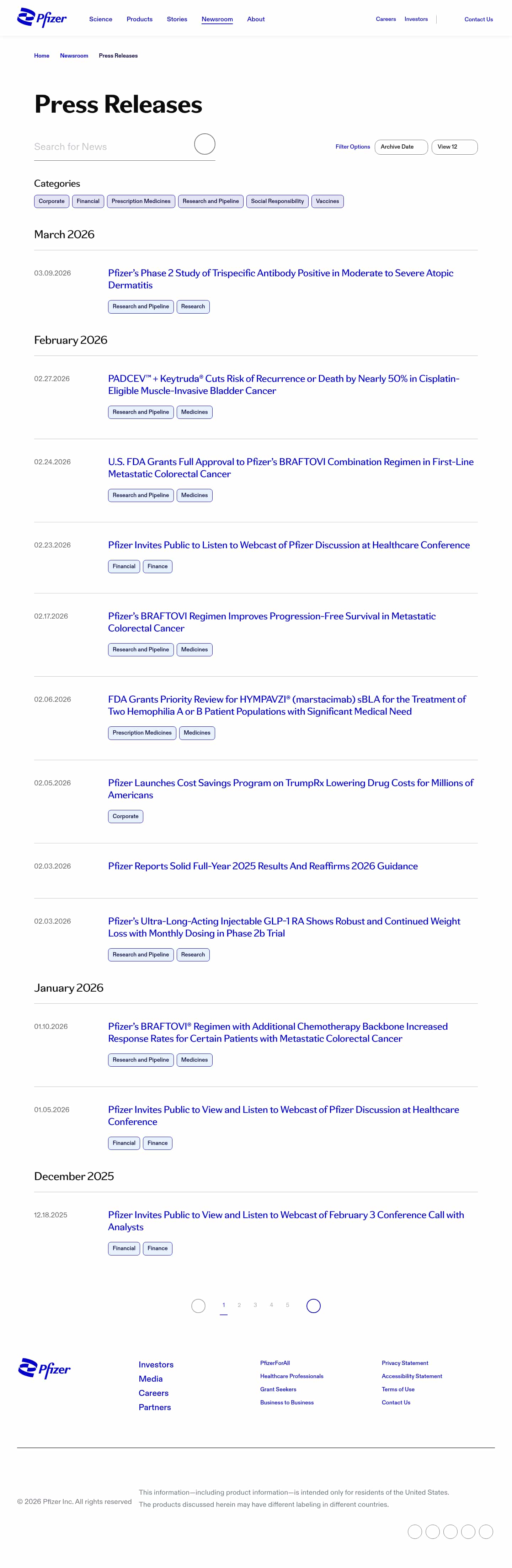Open the Trispecific Antibody Atopic Dermatitis release

pyautogui.click(x=280, y=279)
